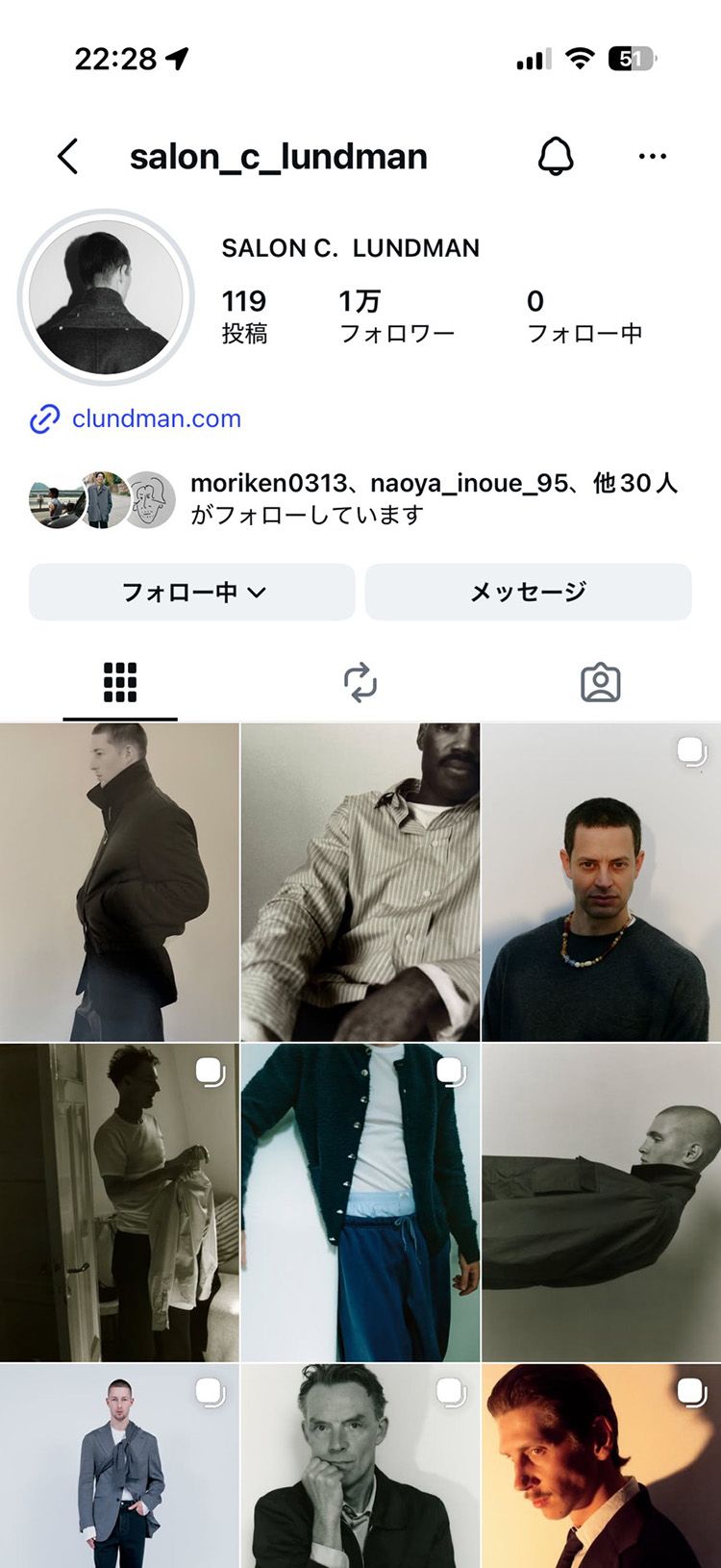Screen dimensions: 721x1568
Task: View the salon_c_lundman profile picture
Action: tap(106, 297)
